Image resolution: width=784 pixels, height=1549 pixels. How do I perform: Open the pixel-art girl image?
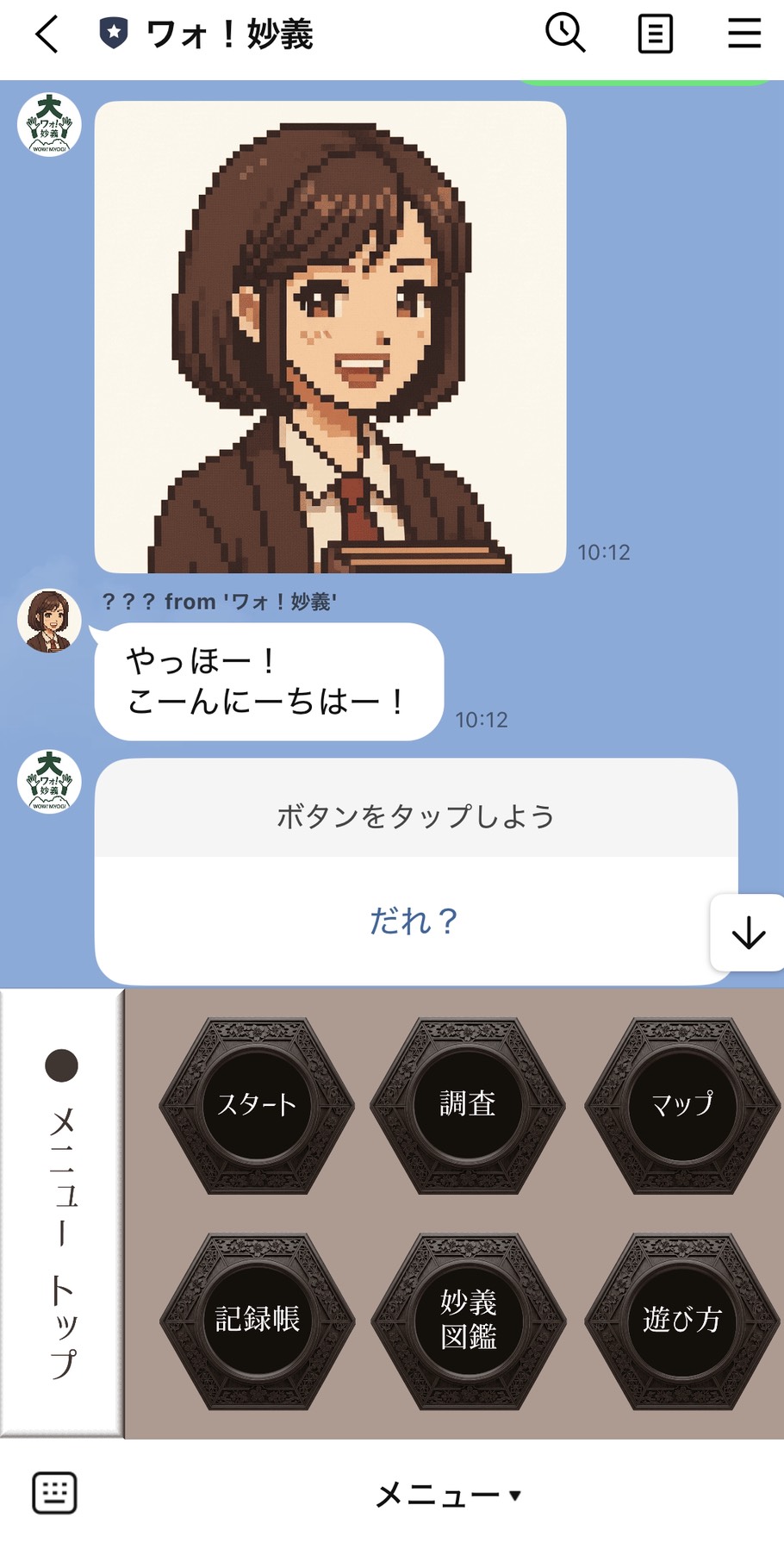tap(330, 336)
